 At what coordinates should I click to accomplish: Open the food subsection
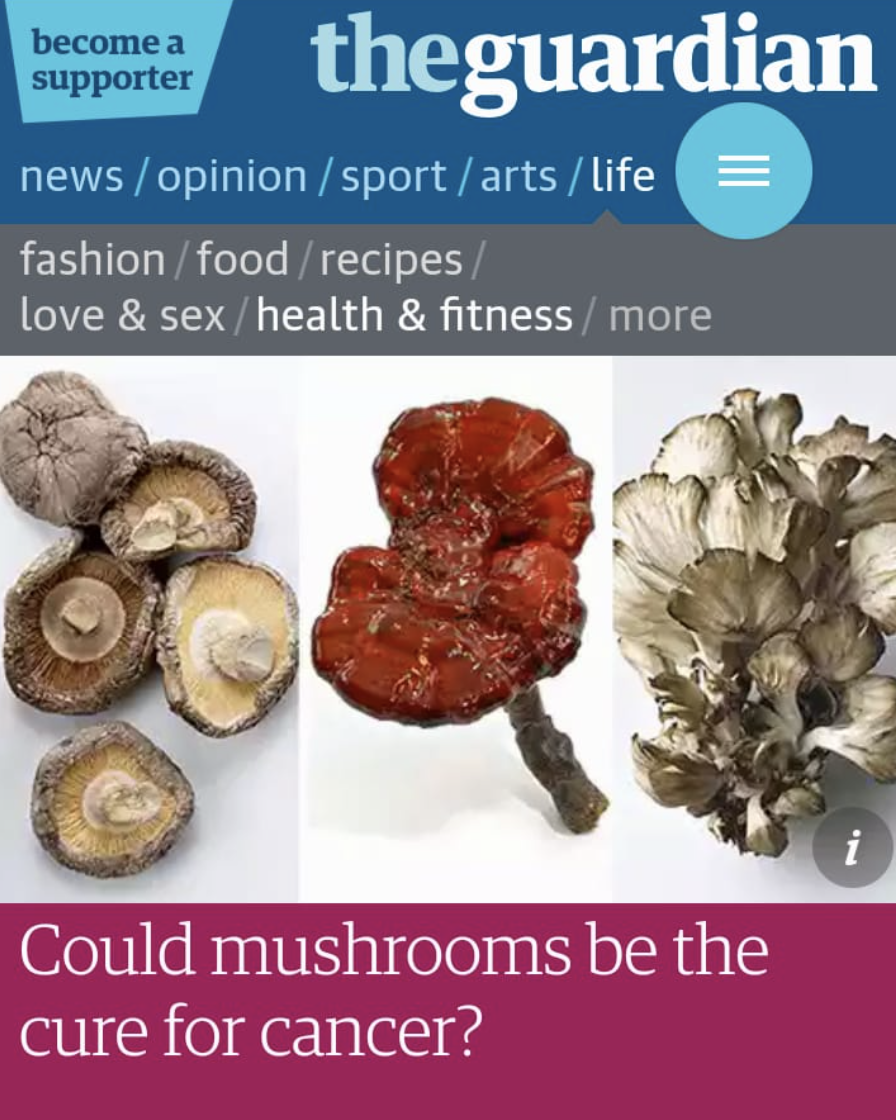pos(242,261)
